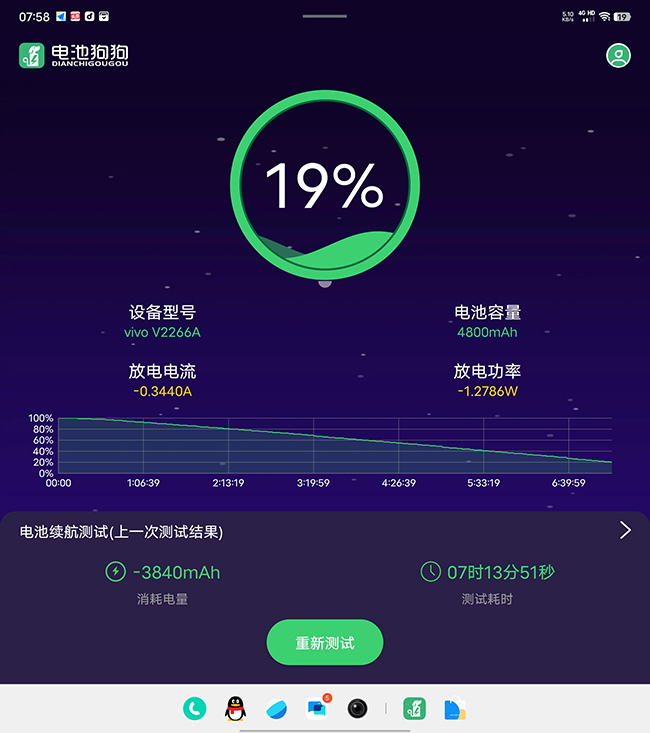Tap the 重新测试 button to retest
Viewport: 650px width, 733px height.
325,642
